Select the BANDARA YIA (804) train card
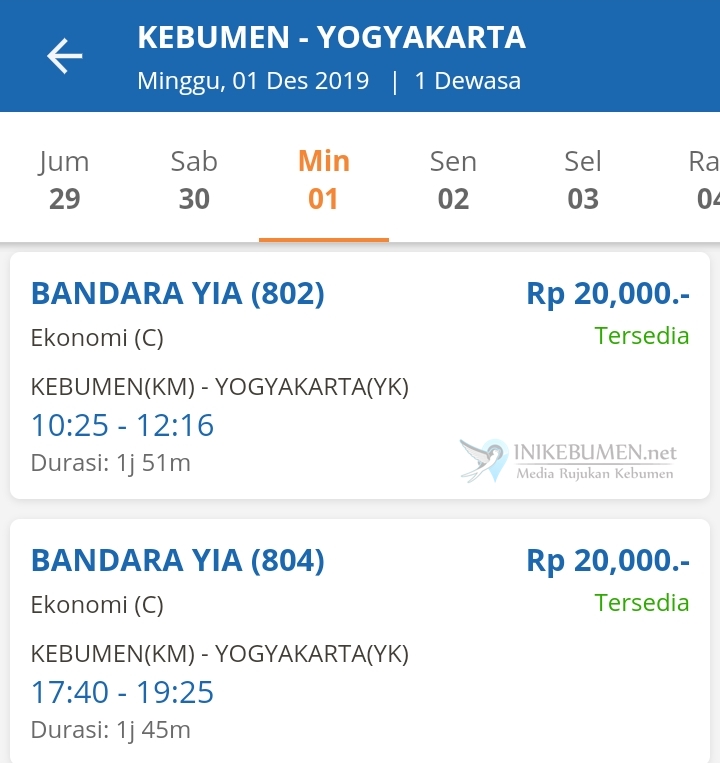Image resolution: width=720 pixels, height=763 pixels. point(360,640)
